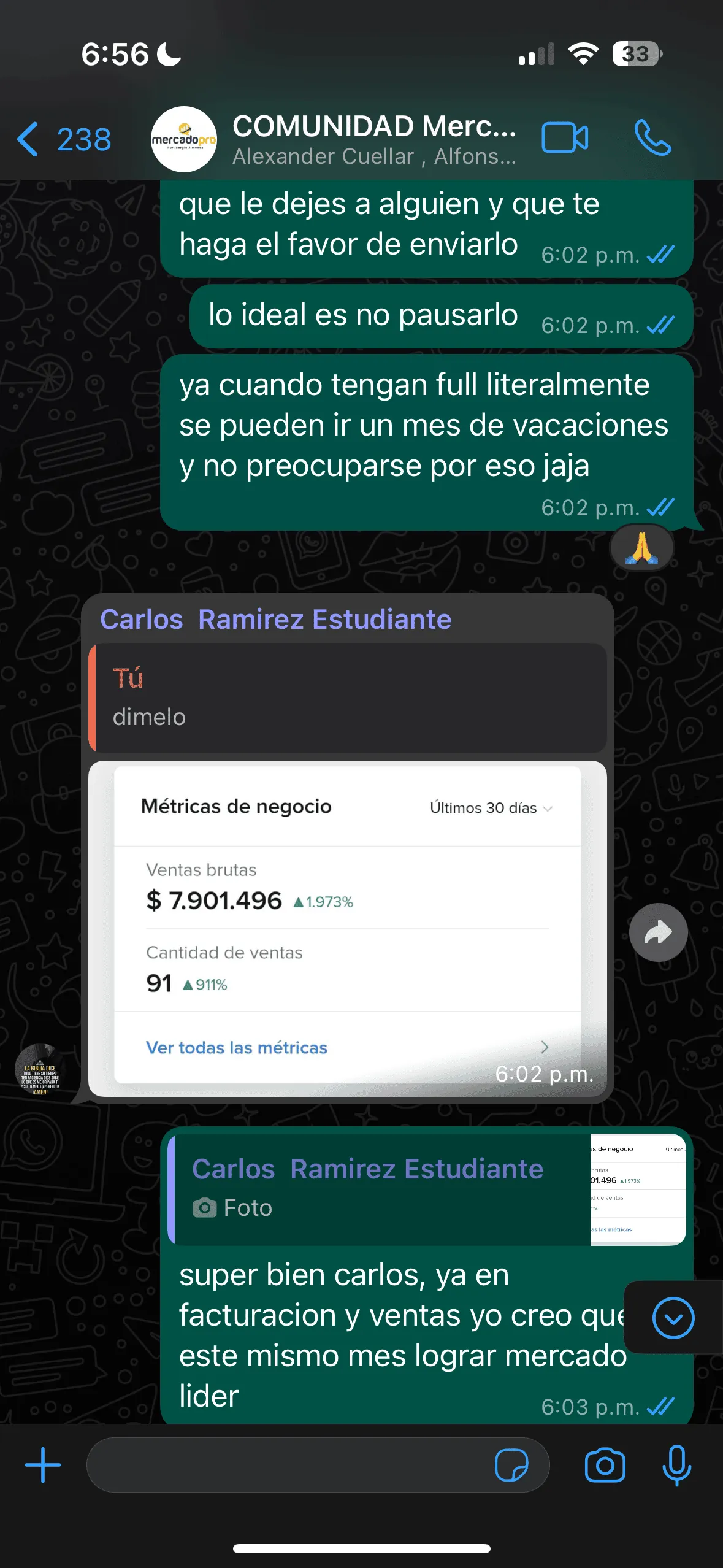Image resolution: width=723 pixels, height=1568 pixels.
Task: Tap the quoted 'dimelo' reply in Carlos's message
Action: coord(348,698)
